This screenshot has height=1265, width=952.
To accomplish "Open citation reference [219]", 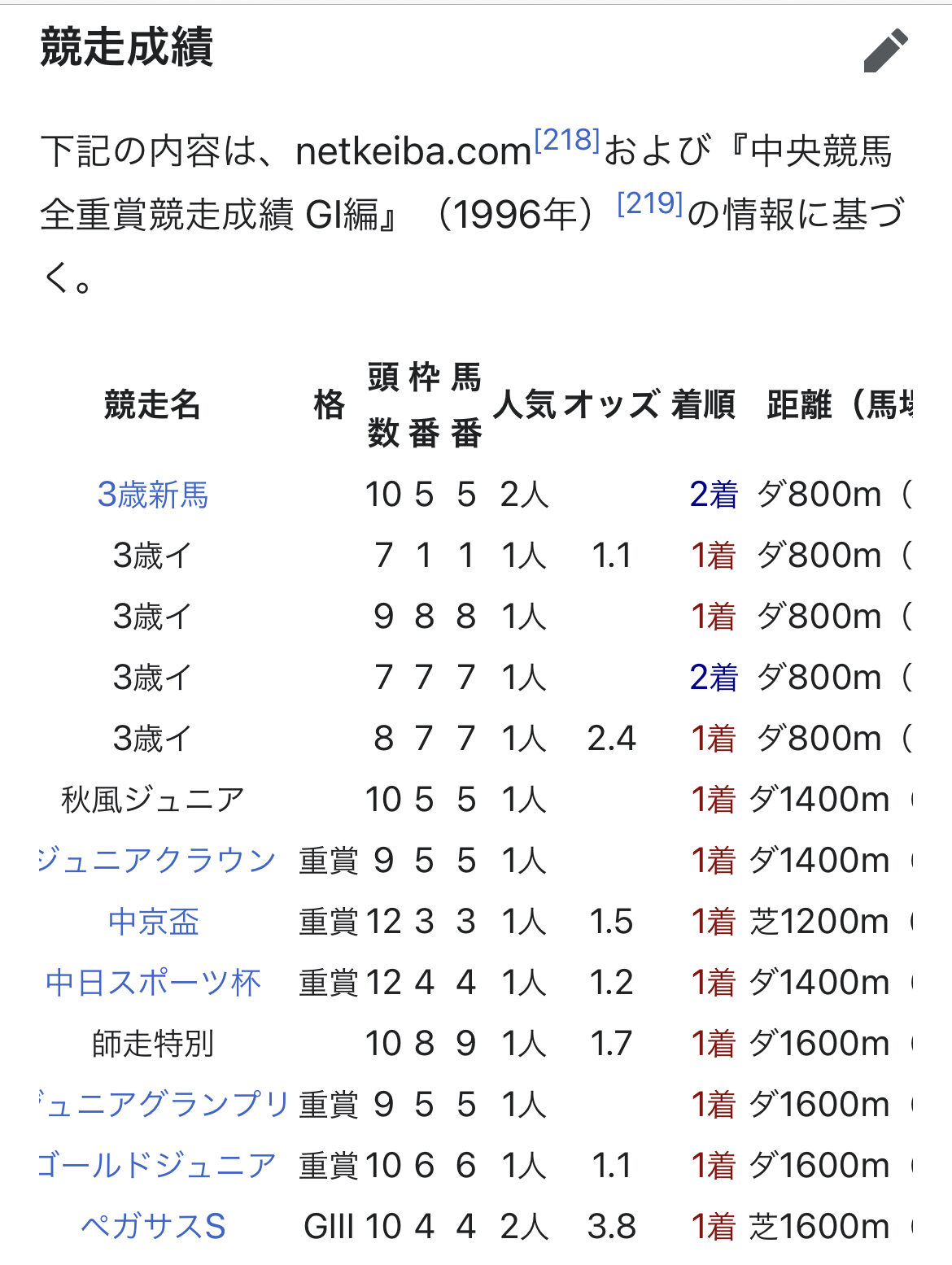I will point(649,203).
